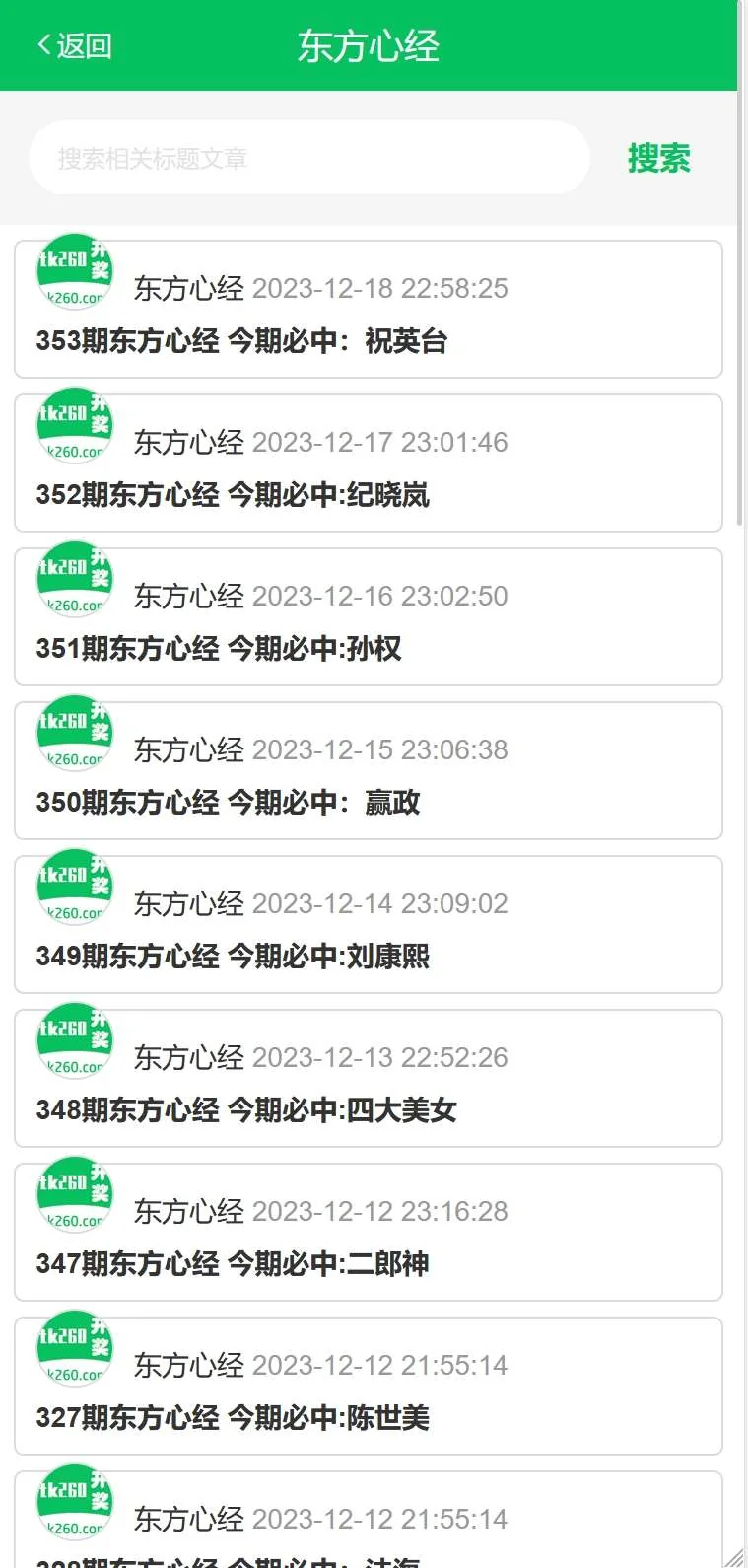The height and width of the screenshot is (1568, 748).
Task: Open the 353期东方心经 祝英台 article
Action: tap(241, 341)
